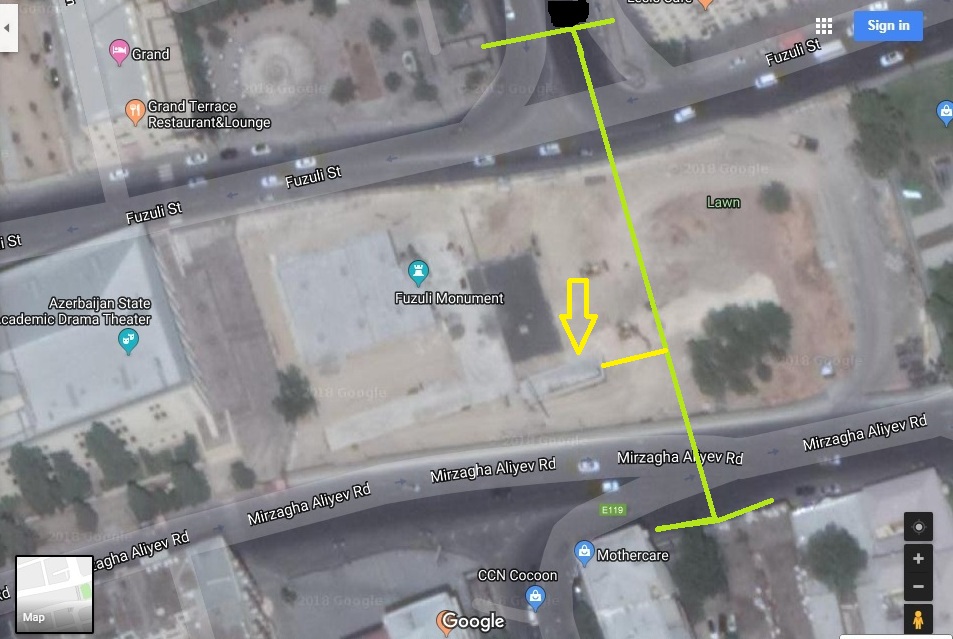Zoom out with the minus button
This screenshot has width=953, height=639.
tap(918, 586)
